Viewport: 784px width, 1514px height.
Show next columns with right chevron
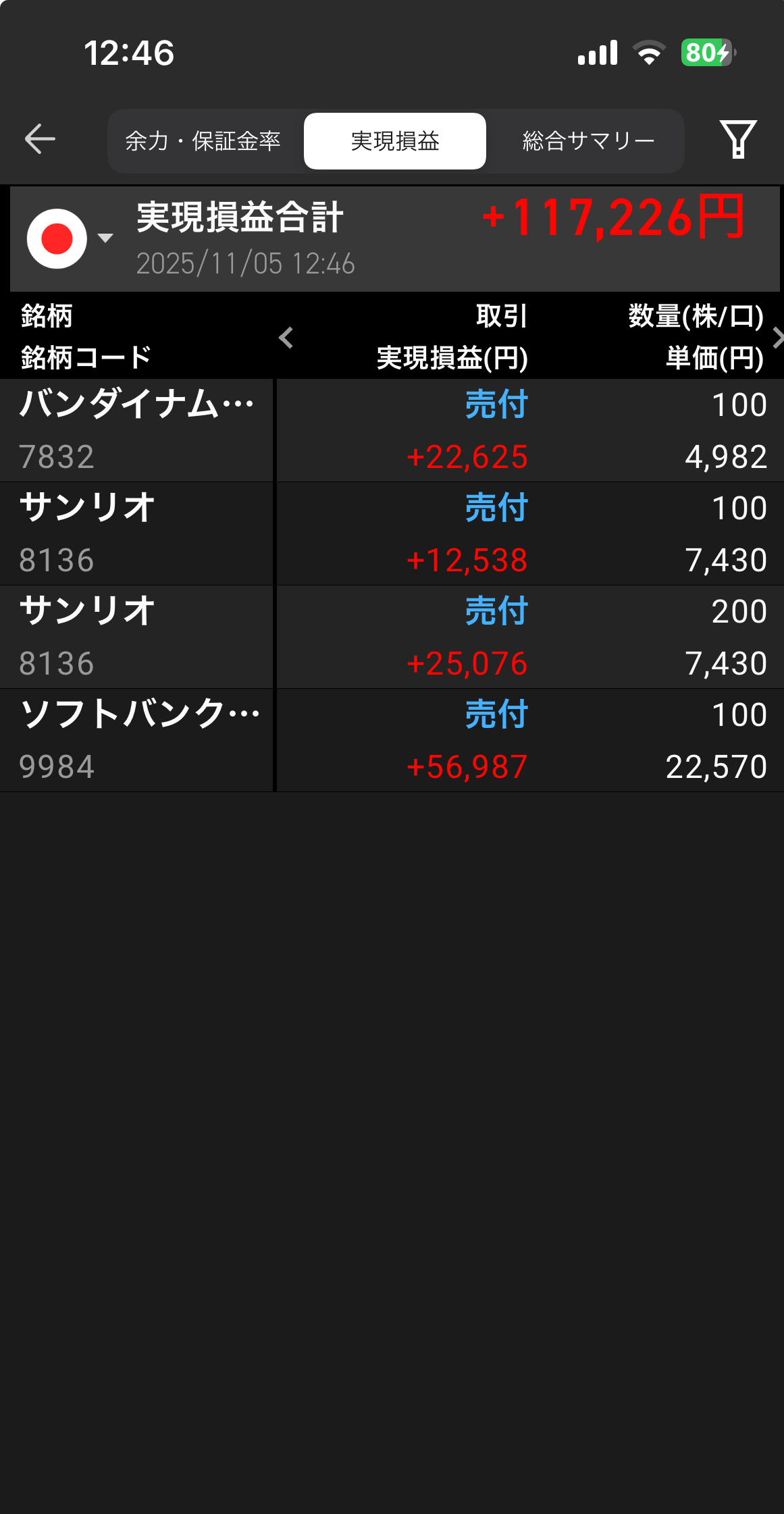(x=777, y=338)
